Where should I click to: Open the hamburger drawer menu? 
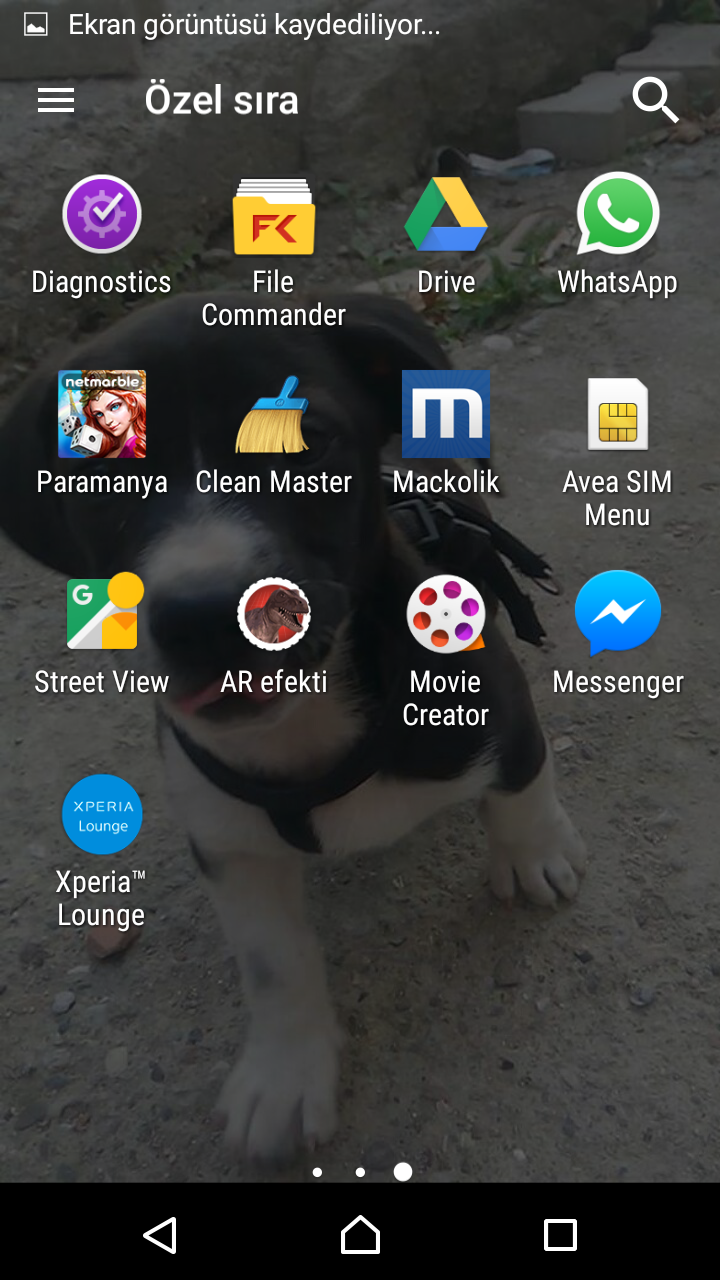click(x=56, y=100)
